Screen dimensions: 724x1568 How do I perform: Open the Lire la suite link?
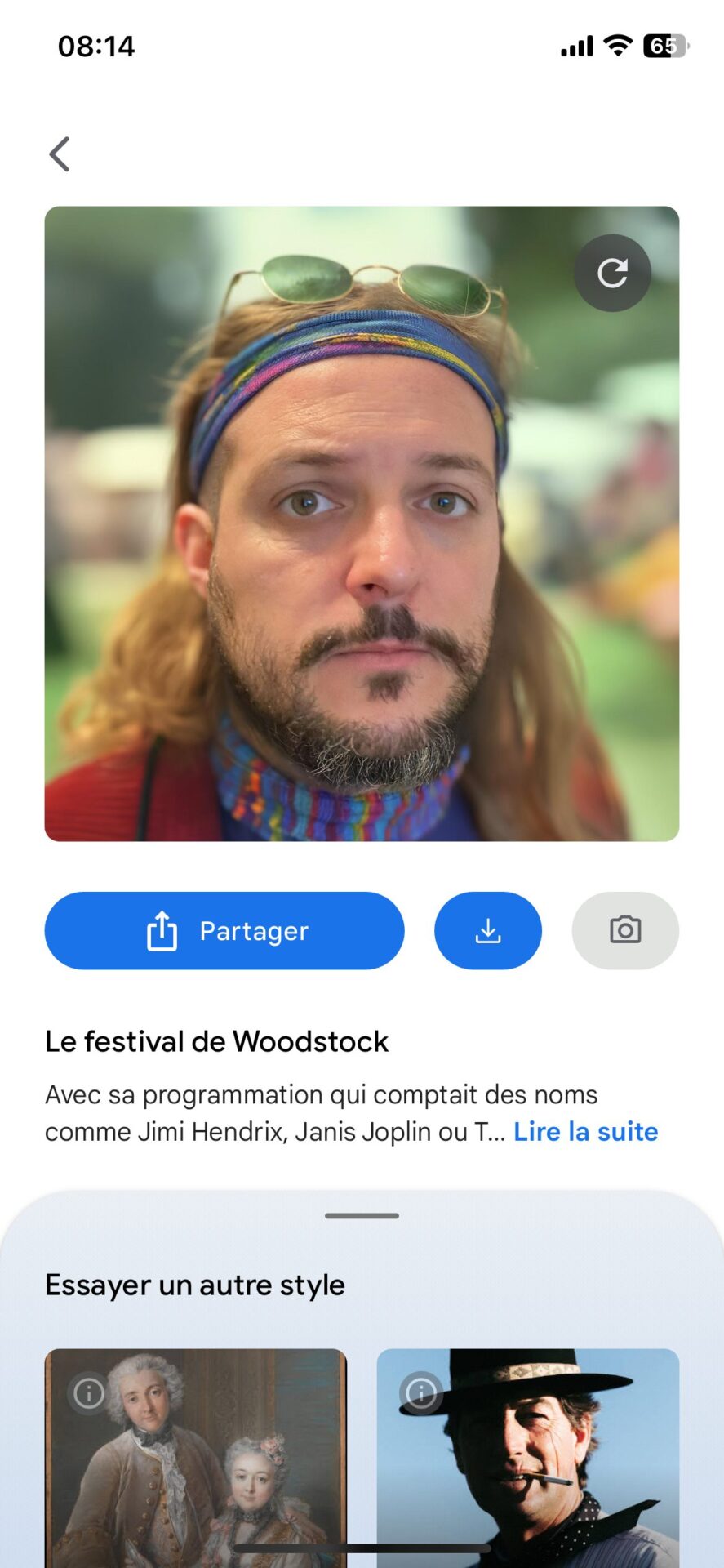tap(585, 1131)
